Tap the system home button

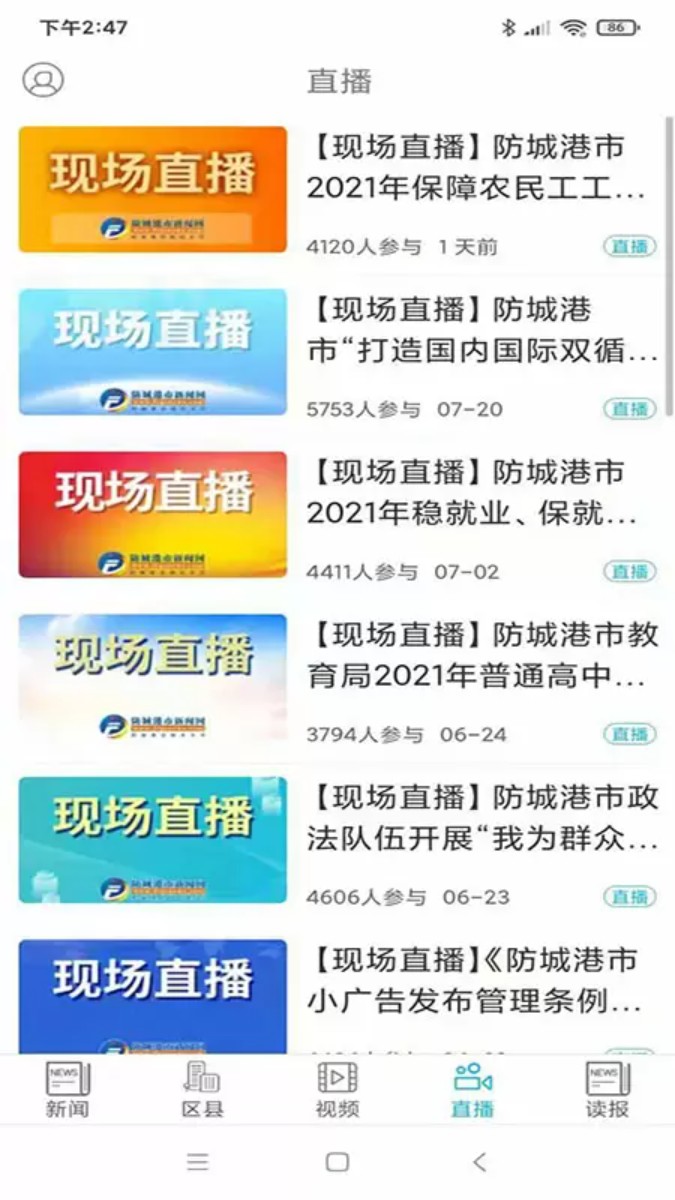(338, 1162)
